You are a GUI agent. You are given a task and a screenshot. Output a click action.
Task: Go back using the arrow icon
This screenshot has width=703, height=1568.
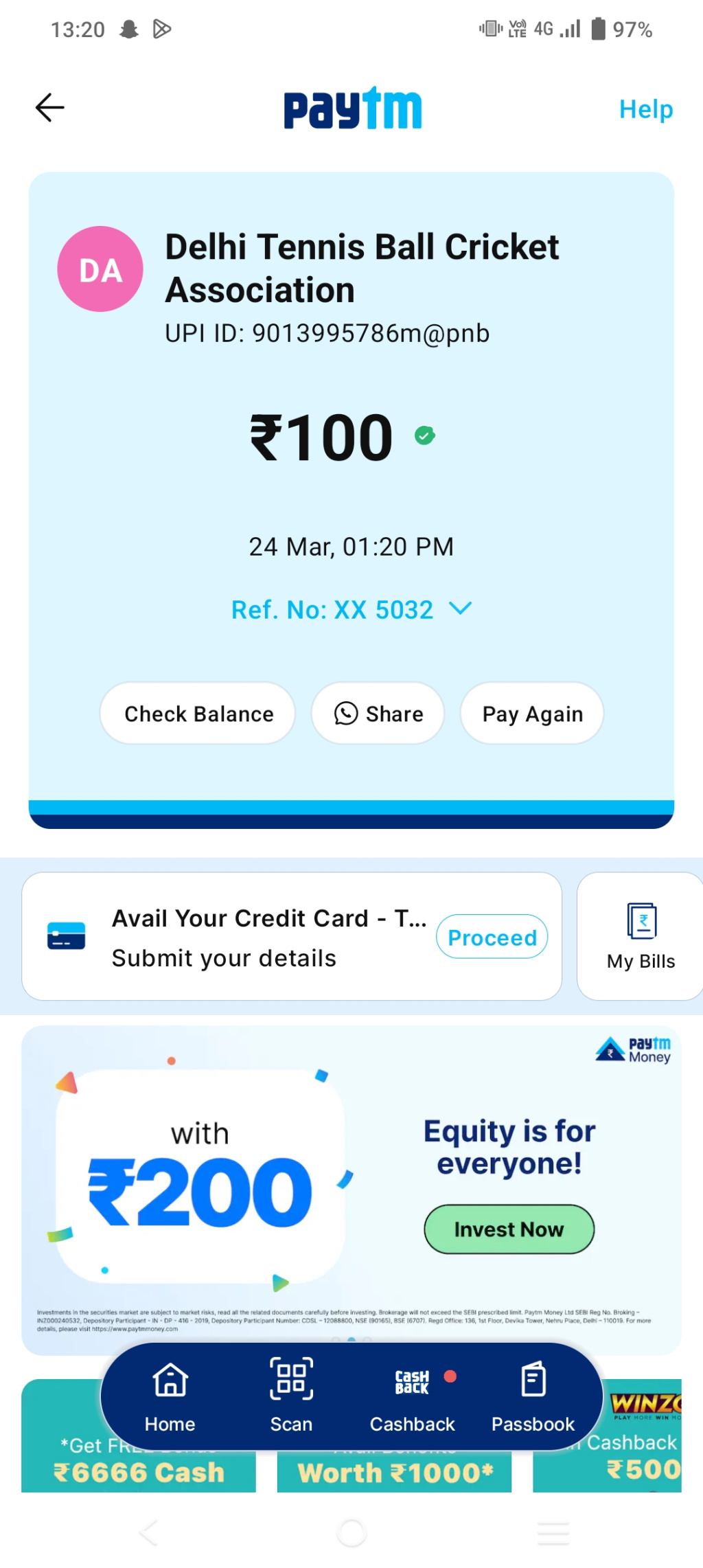[x=49, y=108]
